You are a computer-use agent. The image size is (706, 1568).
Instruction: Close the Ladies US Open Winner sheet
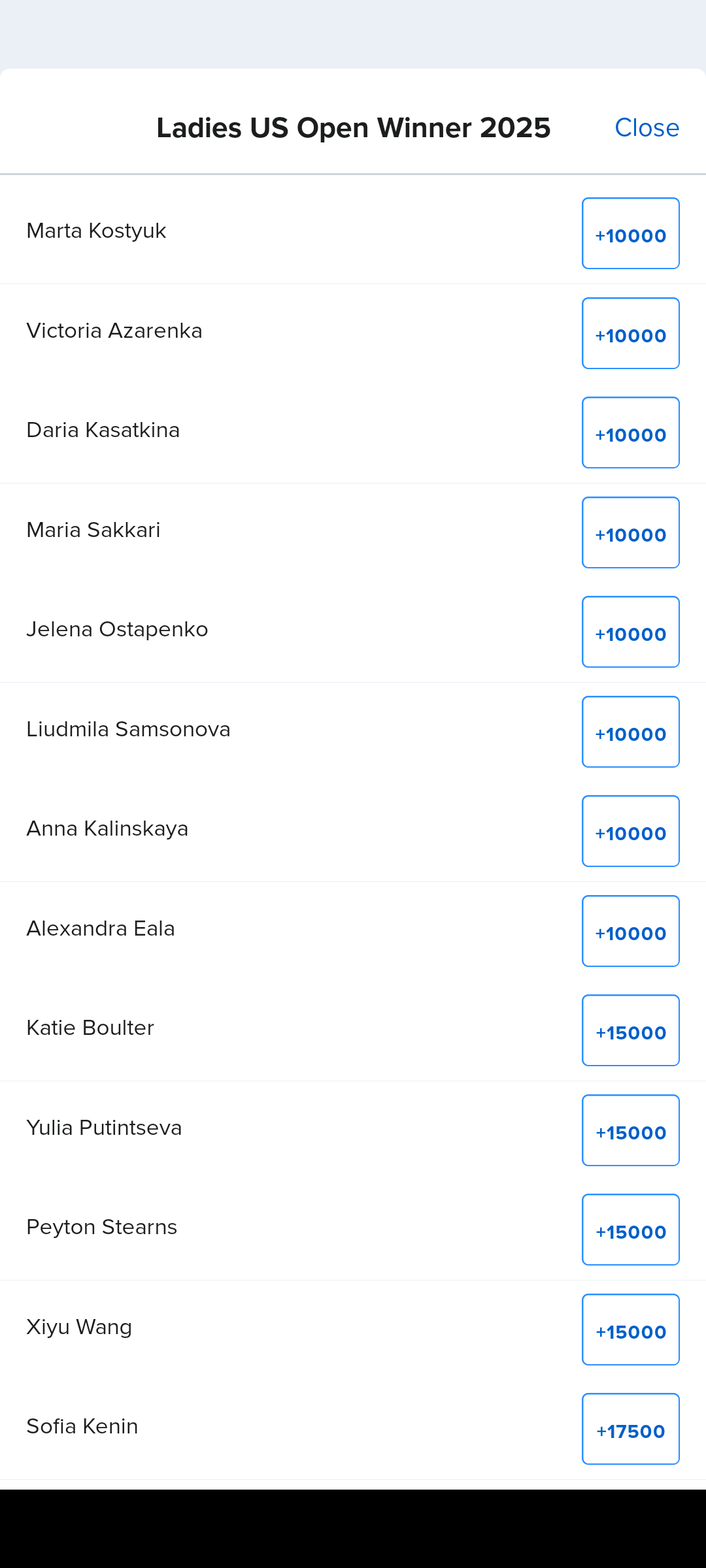(x=647, y=128)
